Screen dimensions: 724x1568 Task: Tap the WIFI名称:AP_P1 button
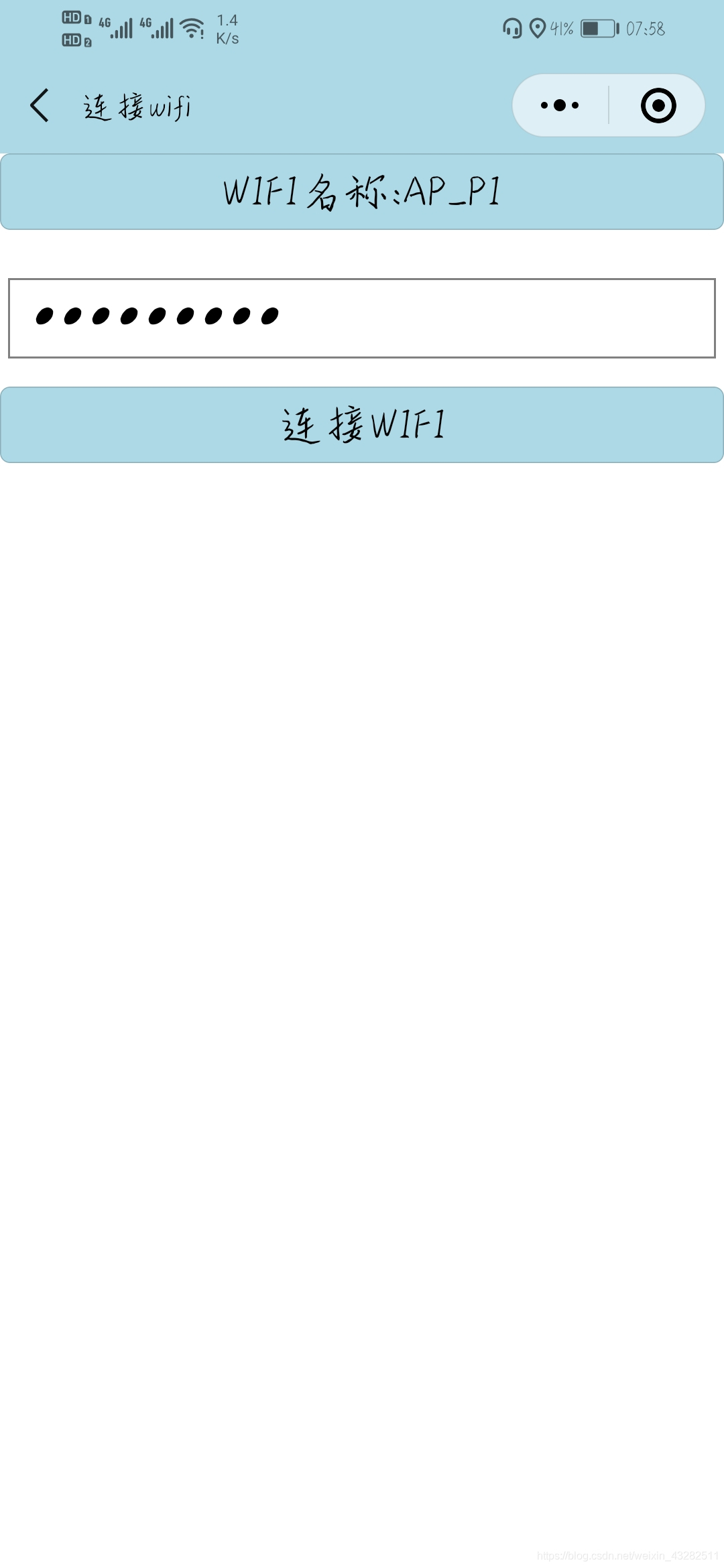pos(362,192)
